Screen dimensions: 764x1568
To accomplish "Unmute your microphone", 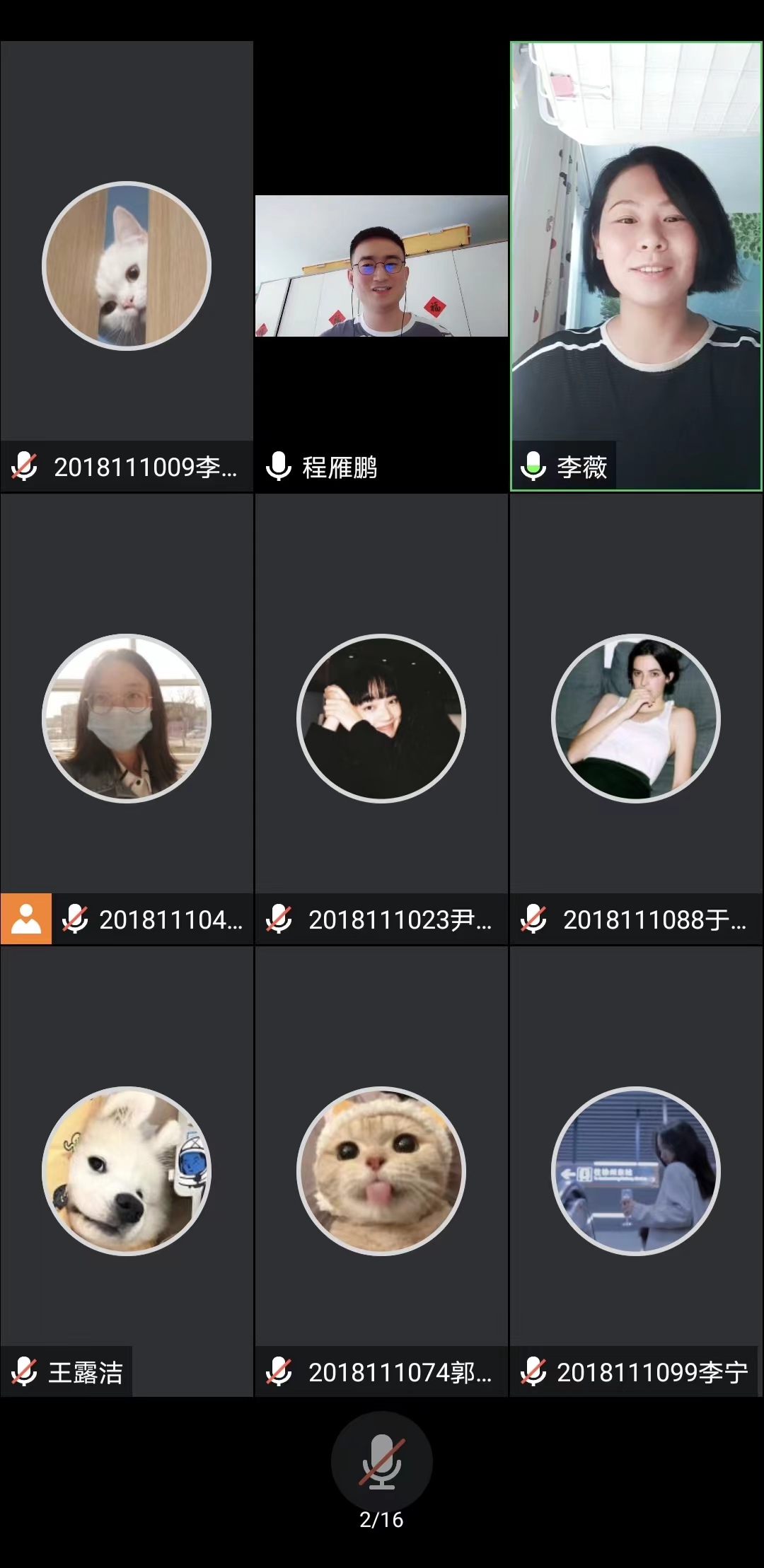I will tap(381, 1460).
